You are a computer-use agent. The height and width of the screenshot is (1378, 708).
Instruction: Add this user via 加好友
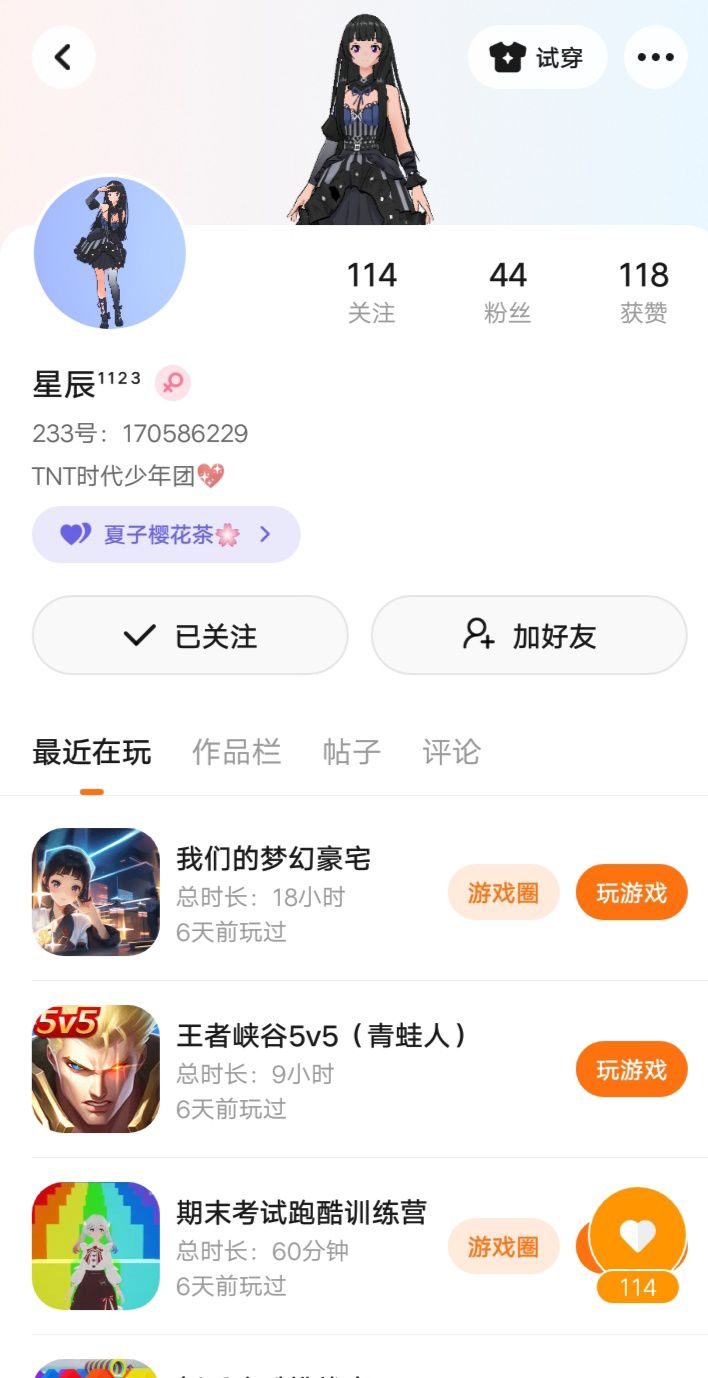tap(529, 635)
